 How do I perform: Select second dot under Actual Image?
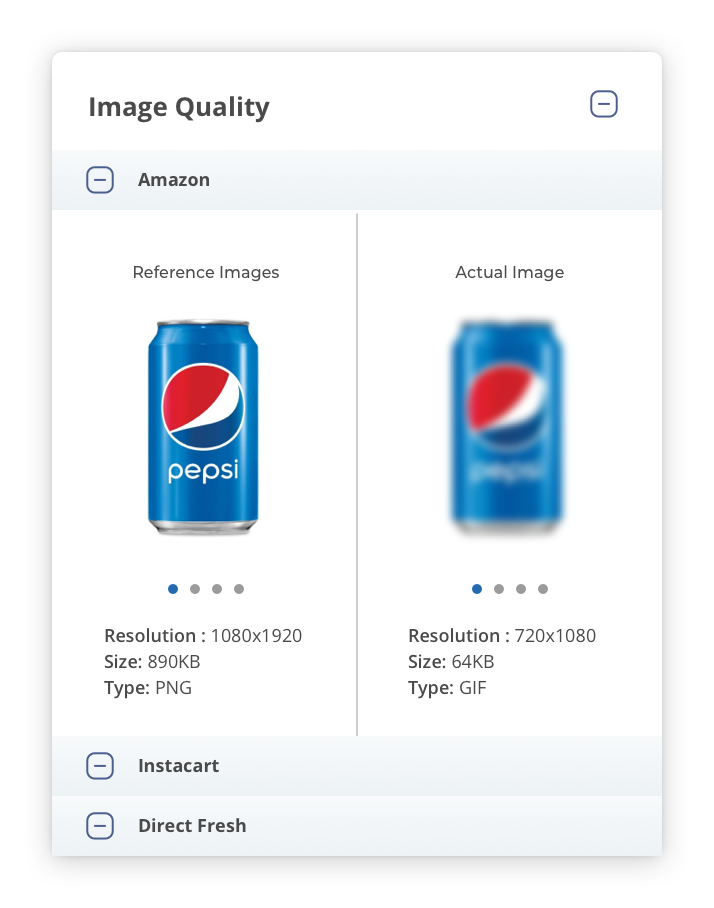tap(499, 589)
